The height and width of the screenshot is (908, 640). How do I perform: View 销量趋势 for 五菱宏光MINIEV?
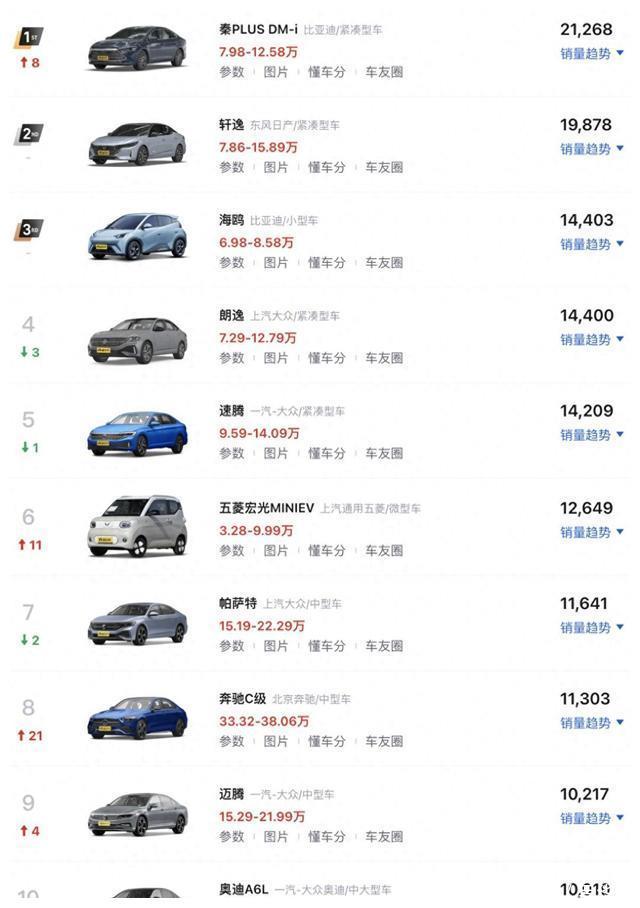click(x=591, y=532)
